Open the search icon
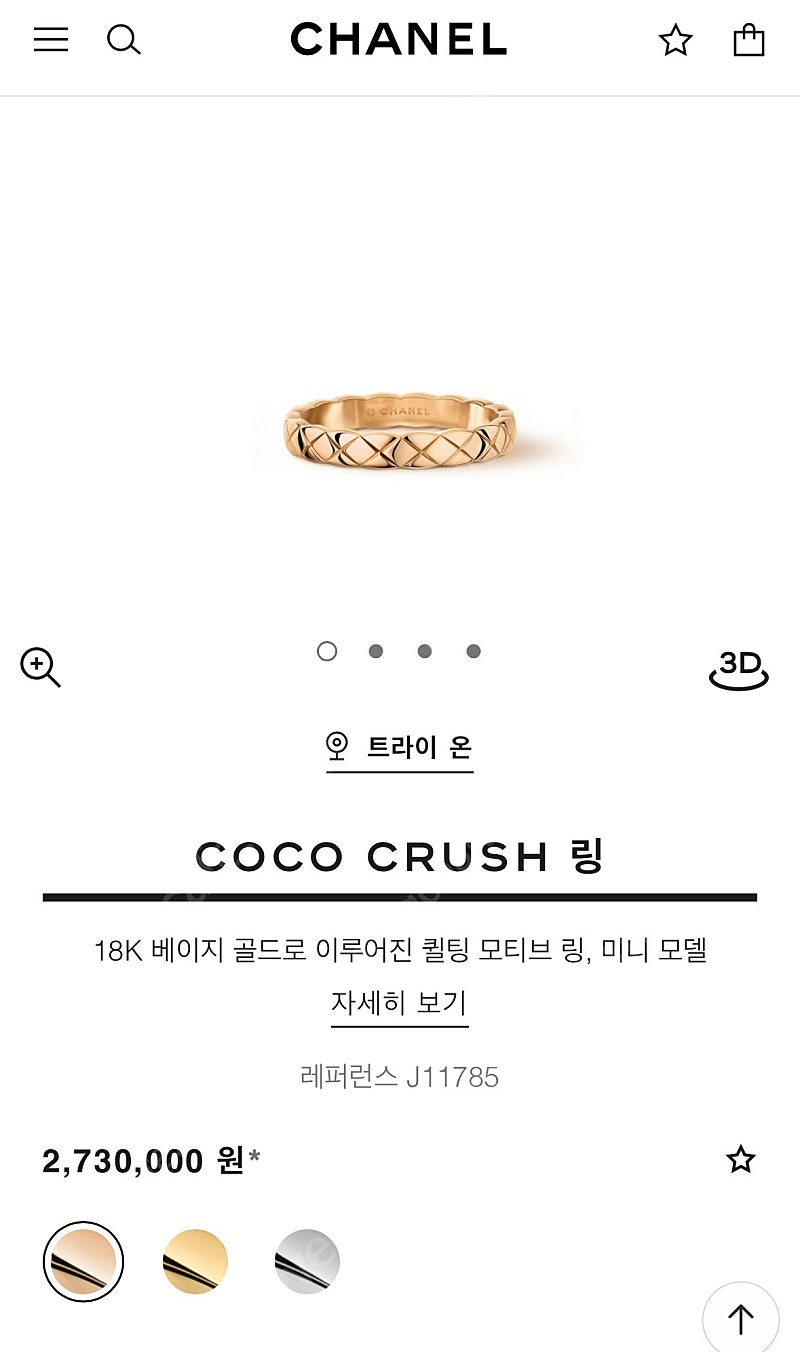Screen dimensions: 800x1352 (124, 40)
